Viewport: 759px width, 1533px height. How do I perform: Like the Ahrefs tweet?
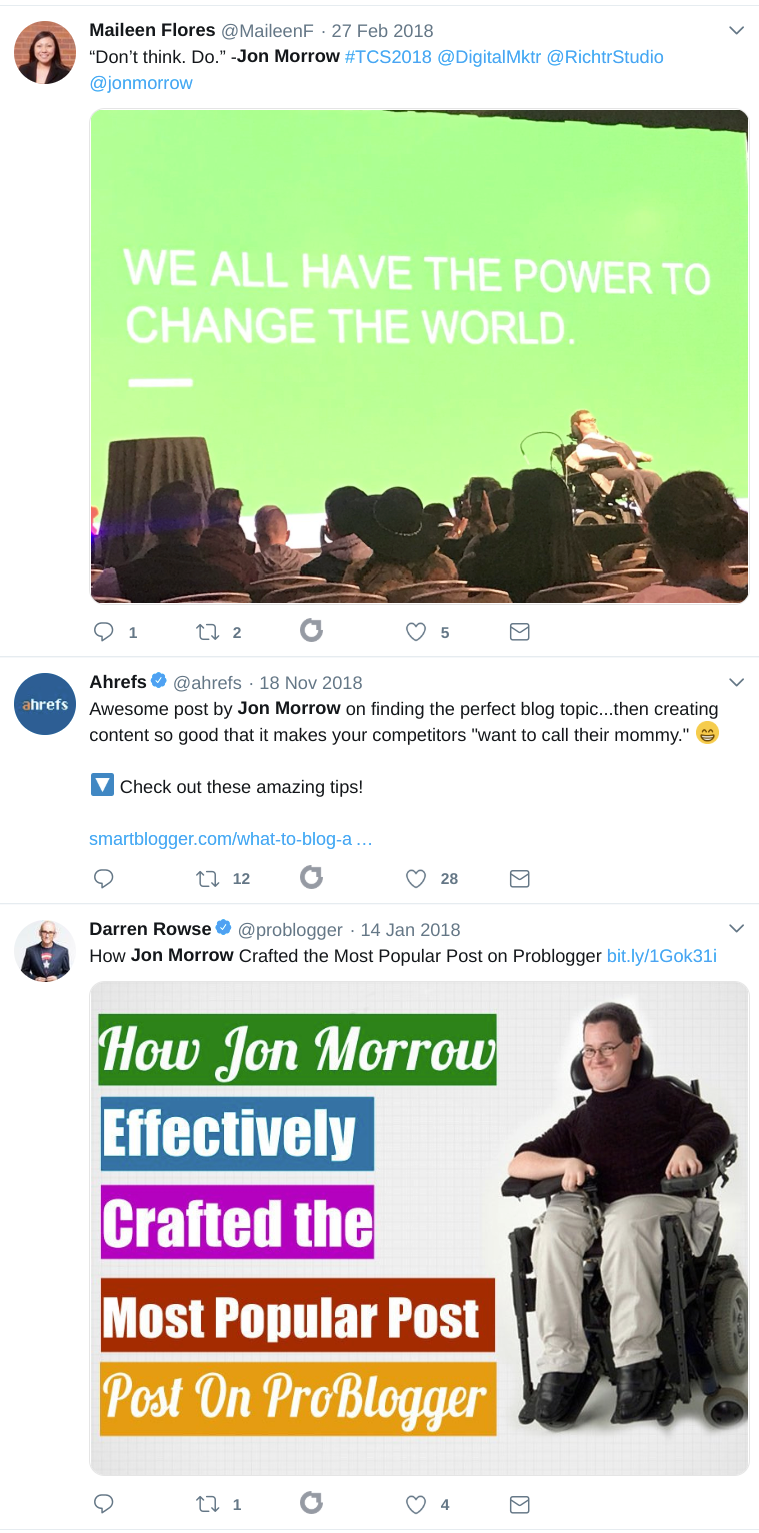416,879
